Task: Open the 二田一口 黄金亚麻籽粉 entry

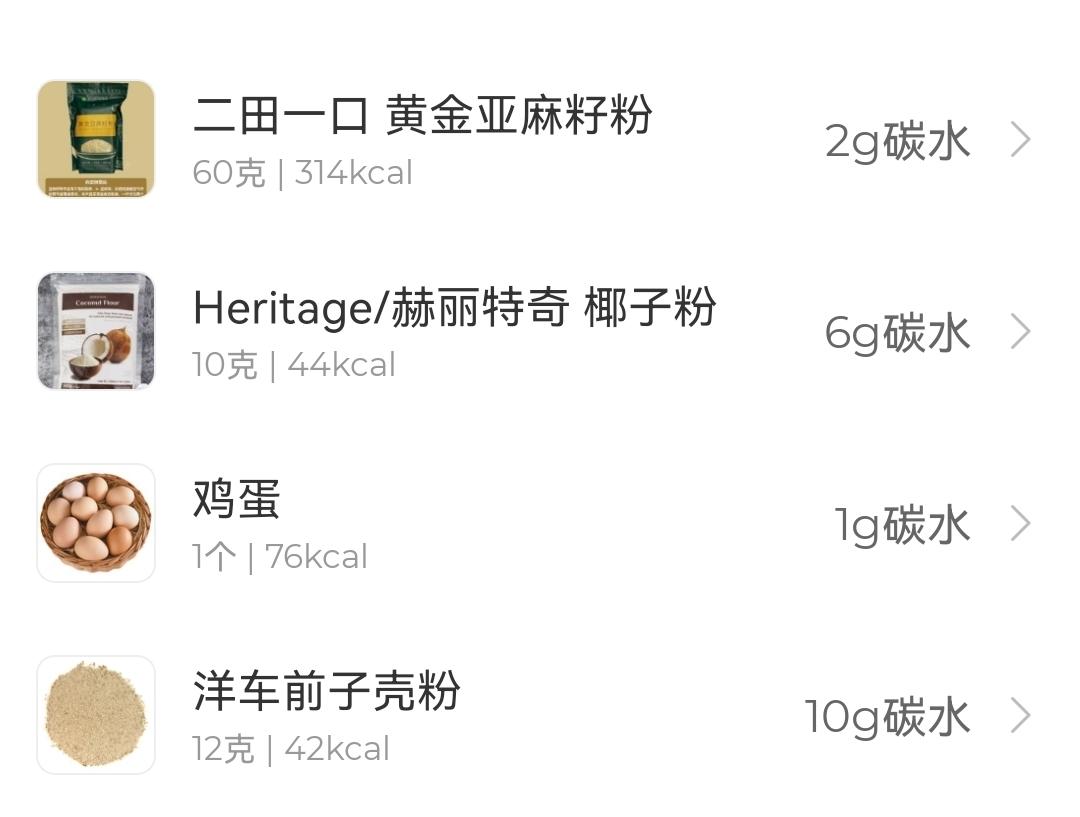Action: pyautogui.click(x=540, y=140)
